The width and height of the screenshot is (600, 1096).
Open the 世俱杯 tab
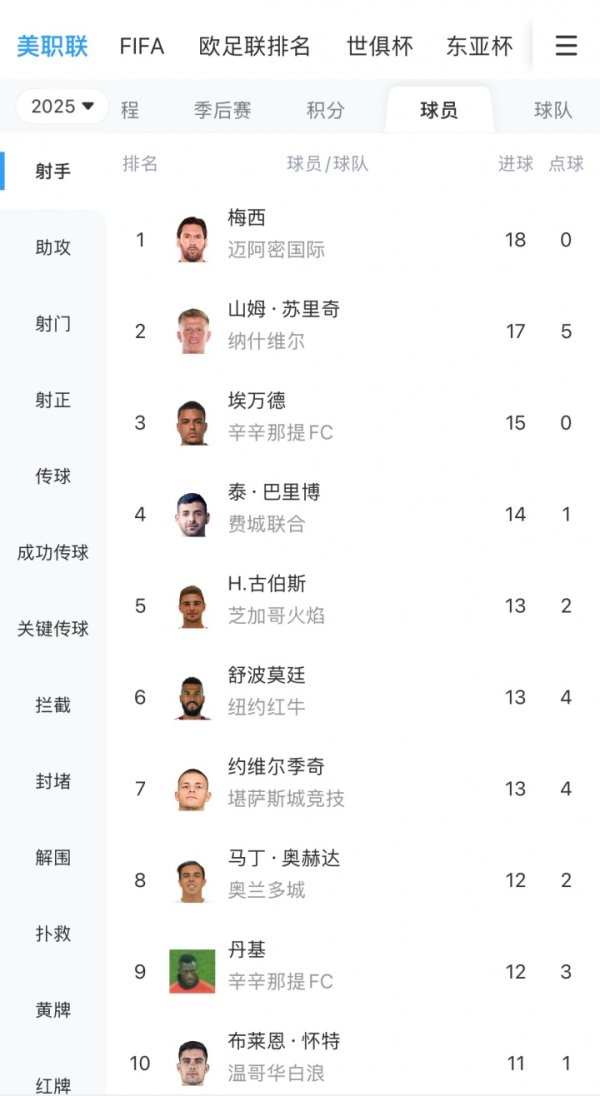pos(379,46)
